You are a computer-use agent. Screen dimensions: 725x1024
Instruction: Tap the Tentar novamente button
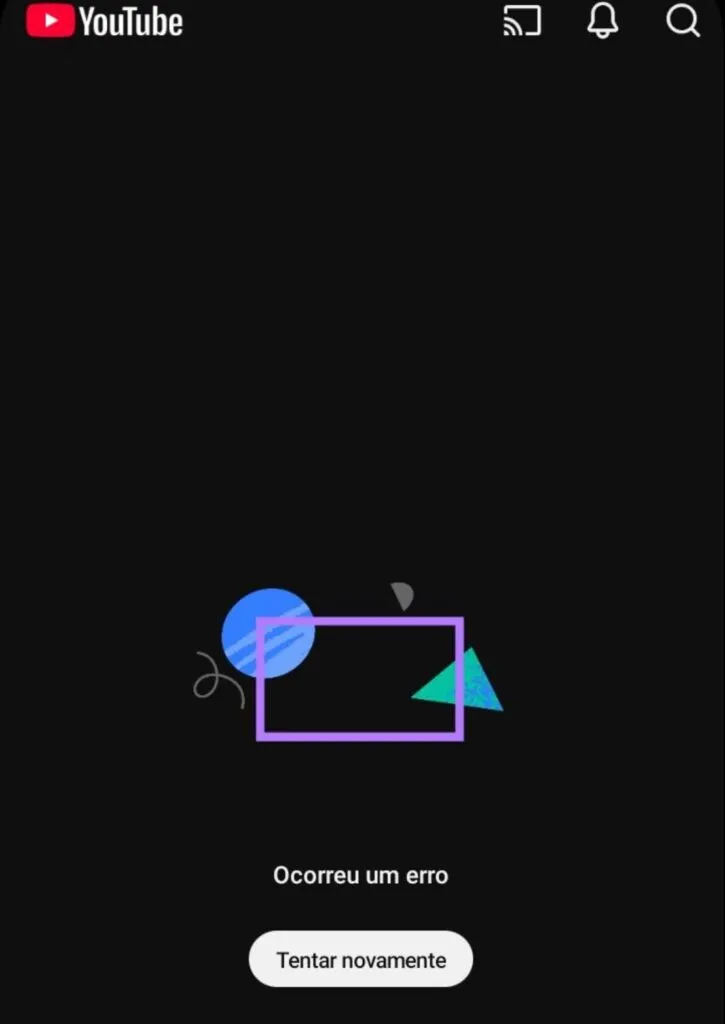tap(360, 960)
